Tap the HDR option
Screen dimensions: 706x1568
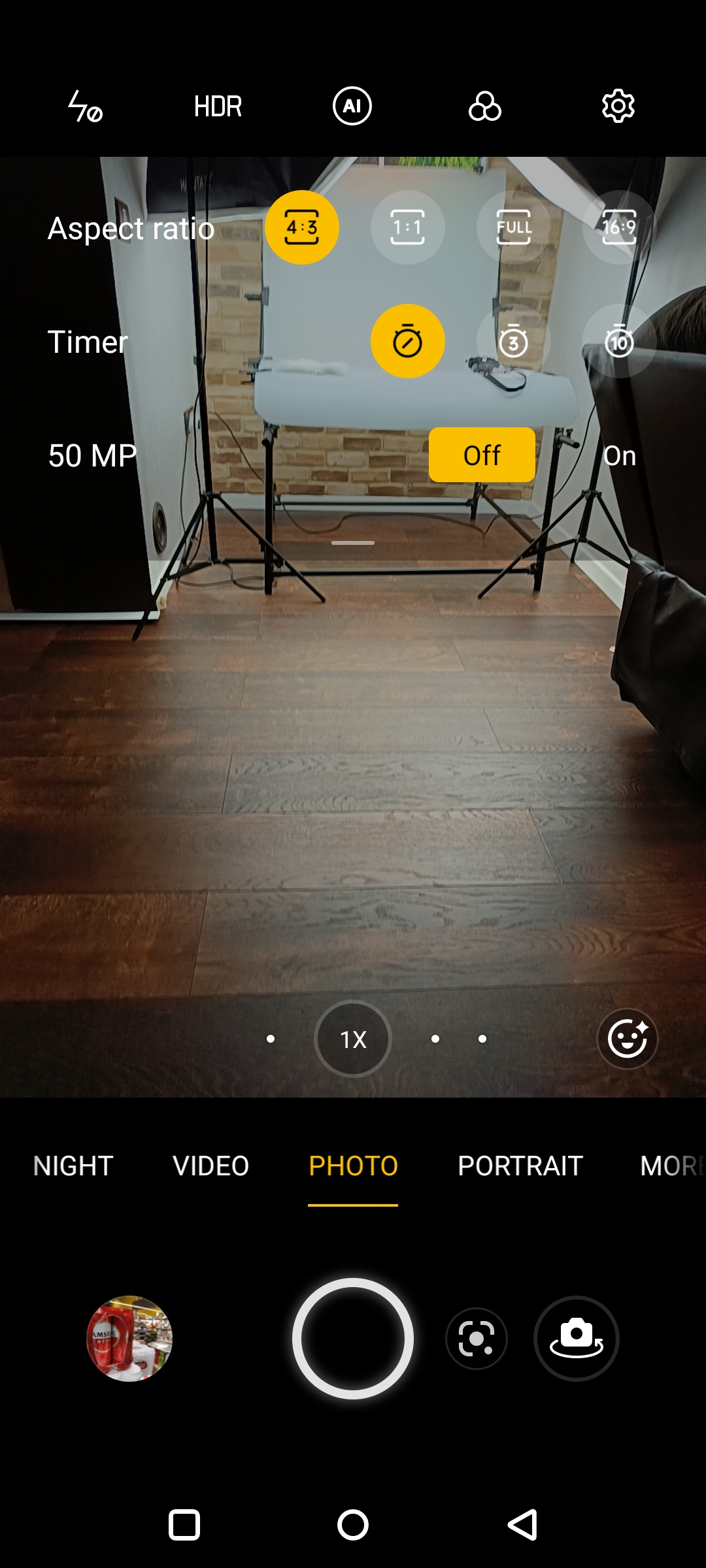pos(218,106)
